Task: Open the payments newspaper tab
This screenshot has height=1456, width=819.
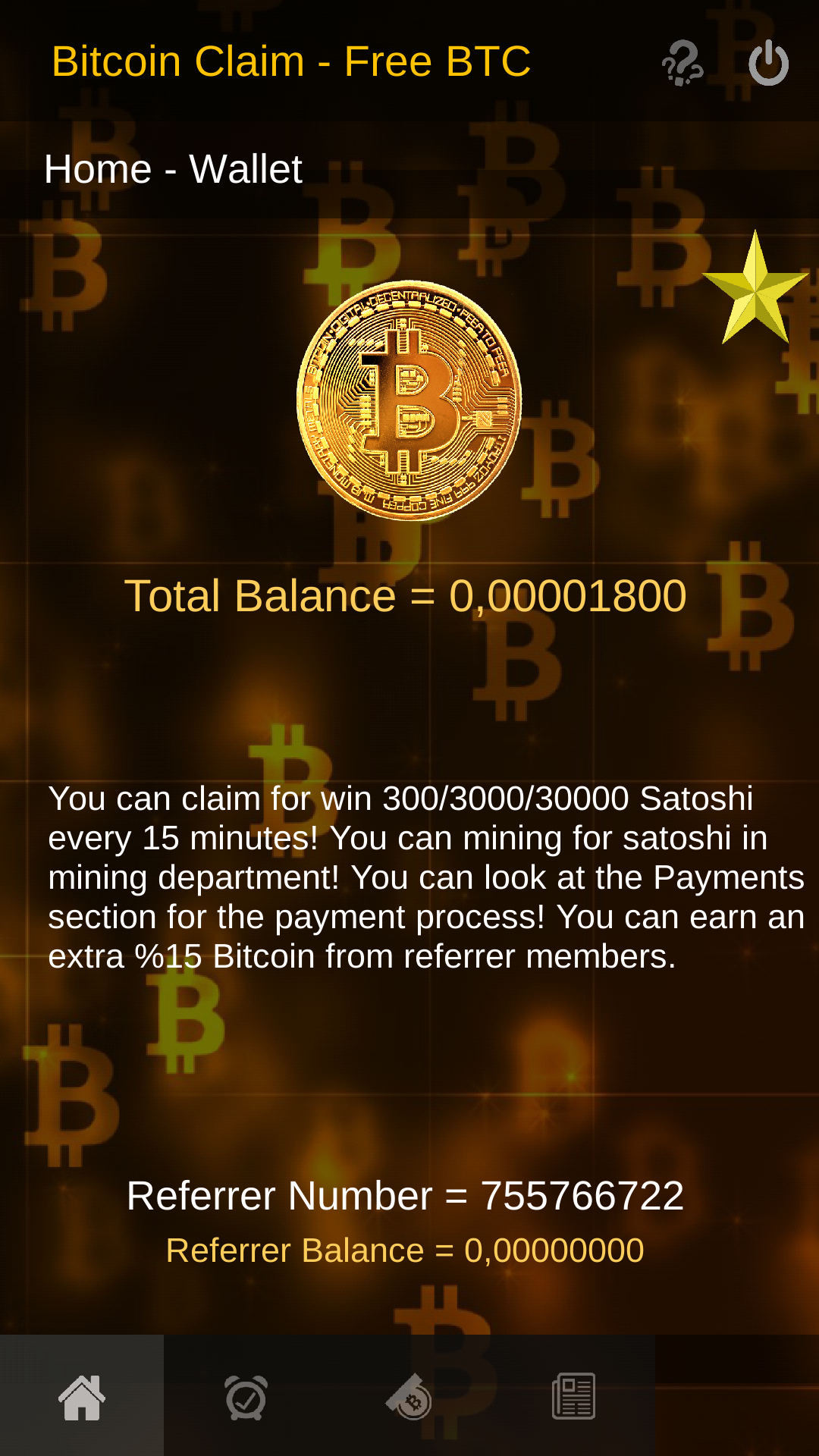Action: point(573,1396)
